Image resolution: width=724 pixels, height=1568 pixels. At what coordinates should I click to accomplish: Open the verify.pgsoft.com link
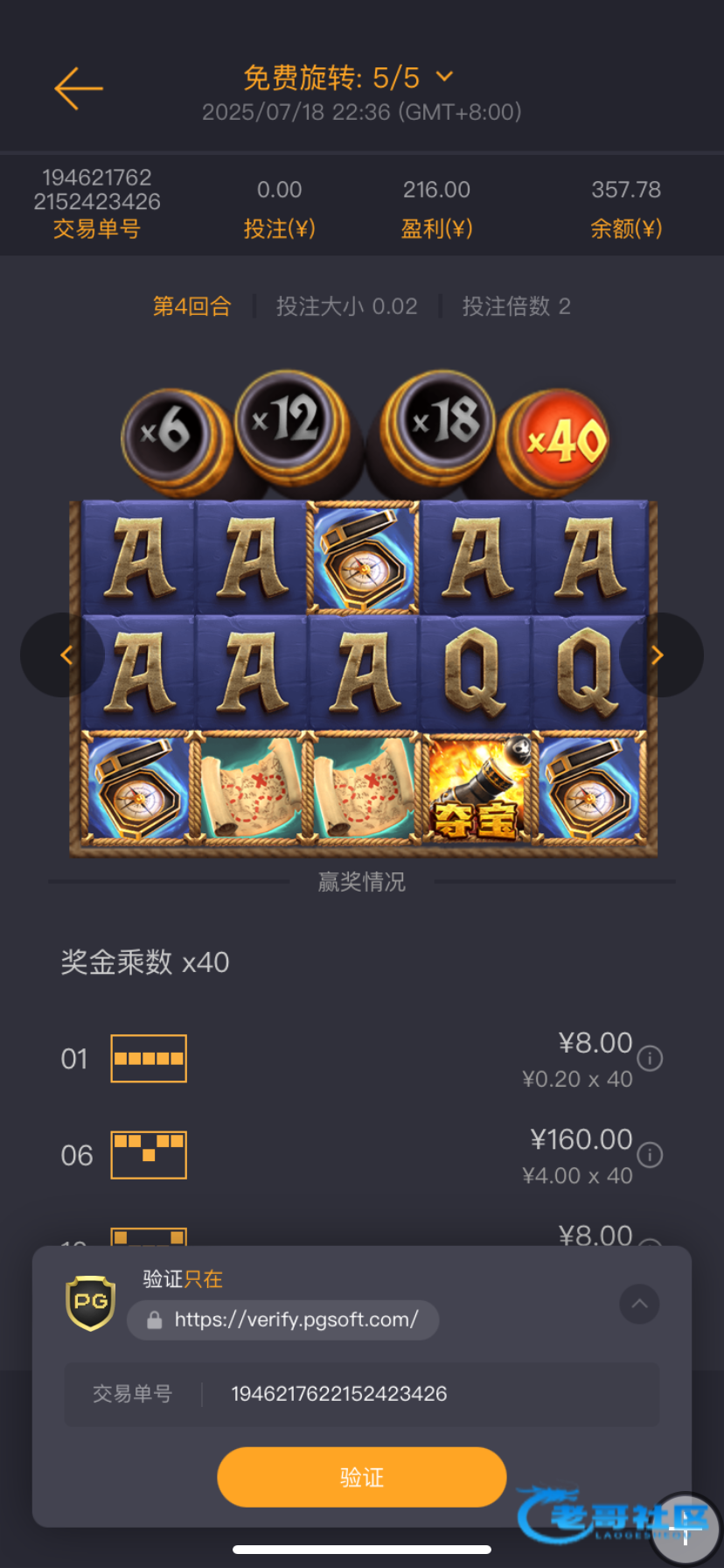[296, 1319]
